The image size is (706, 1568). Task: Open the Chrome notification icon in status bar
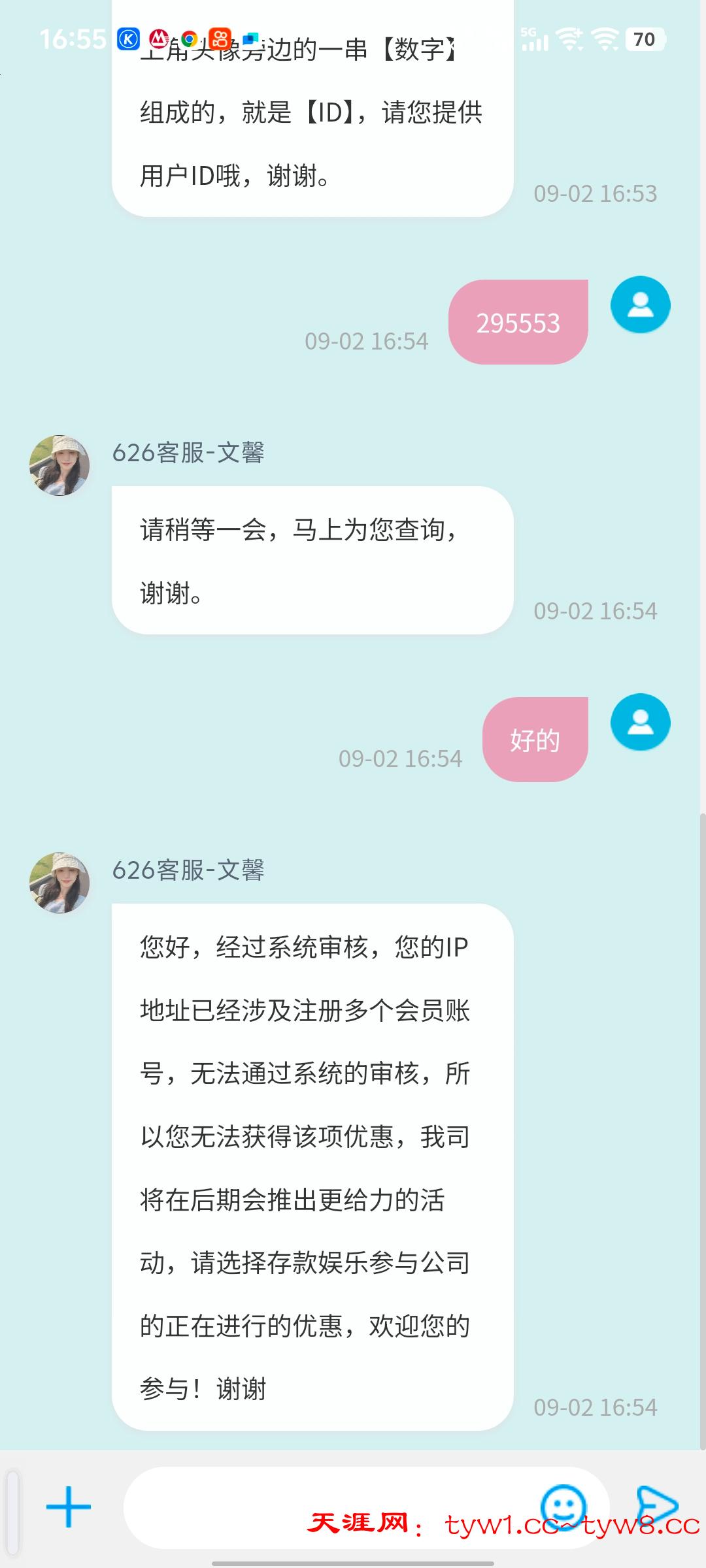(189, 39)
